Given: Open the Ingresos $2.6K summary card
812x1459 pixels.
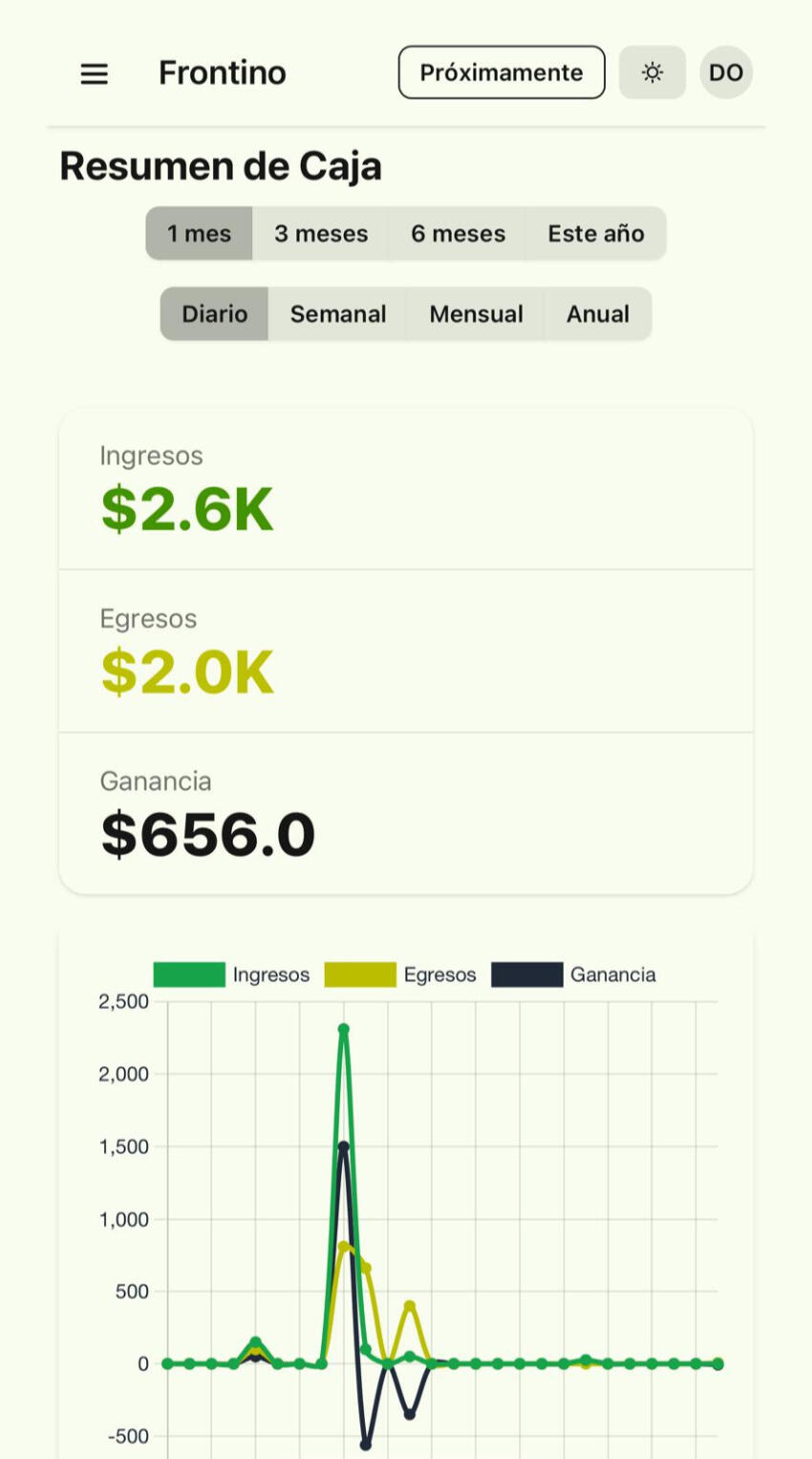Looking at the screenshot, I should coord(406,487).
